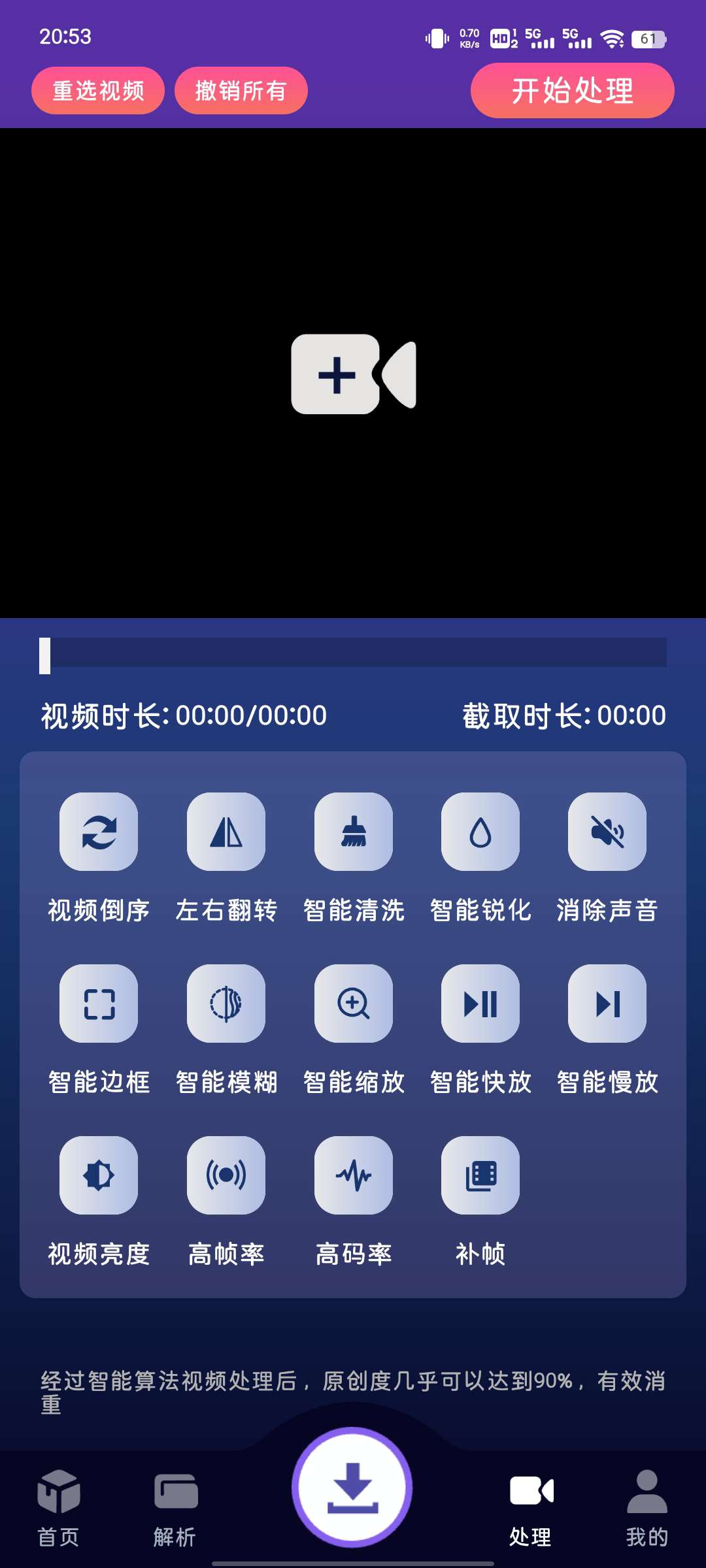Start processing with 开始处理
706x1568 pixels.
(x=572, y=90)
